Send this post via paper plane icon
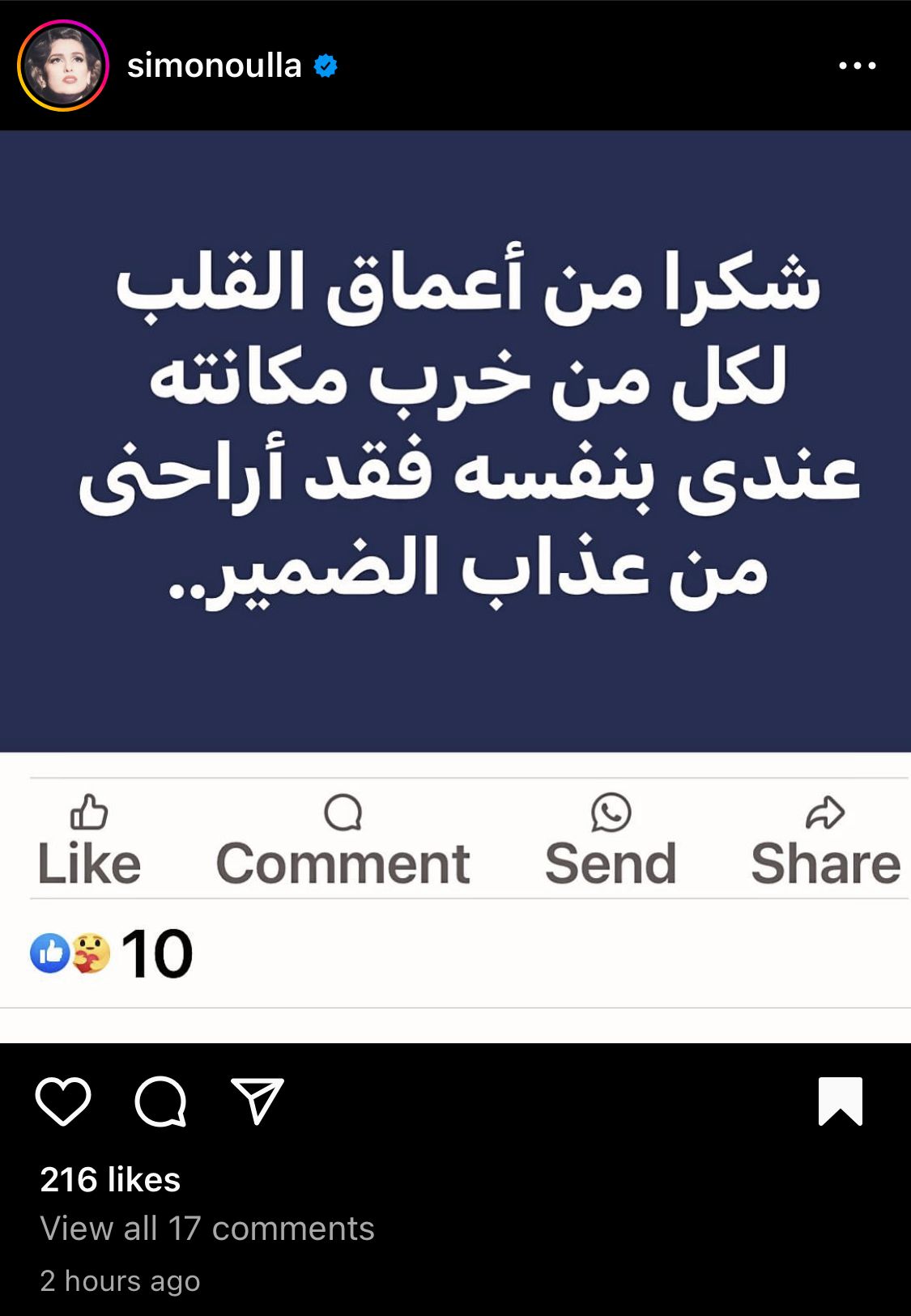The image size is (911, 1316). [258, 1102]
